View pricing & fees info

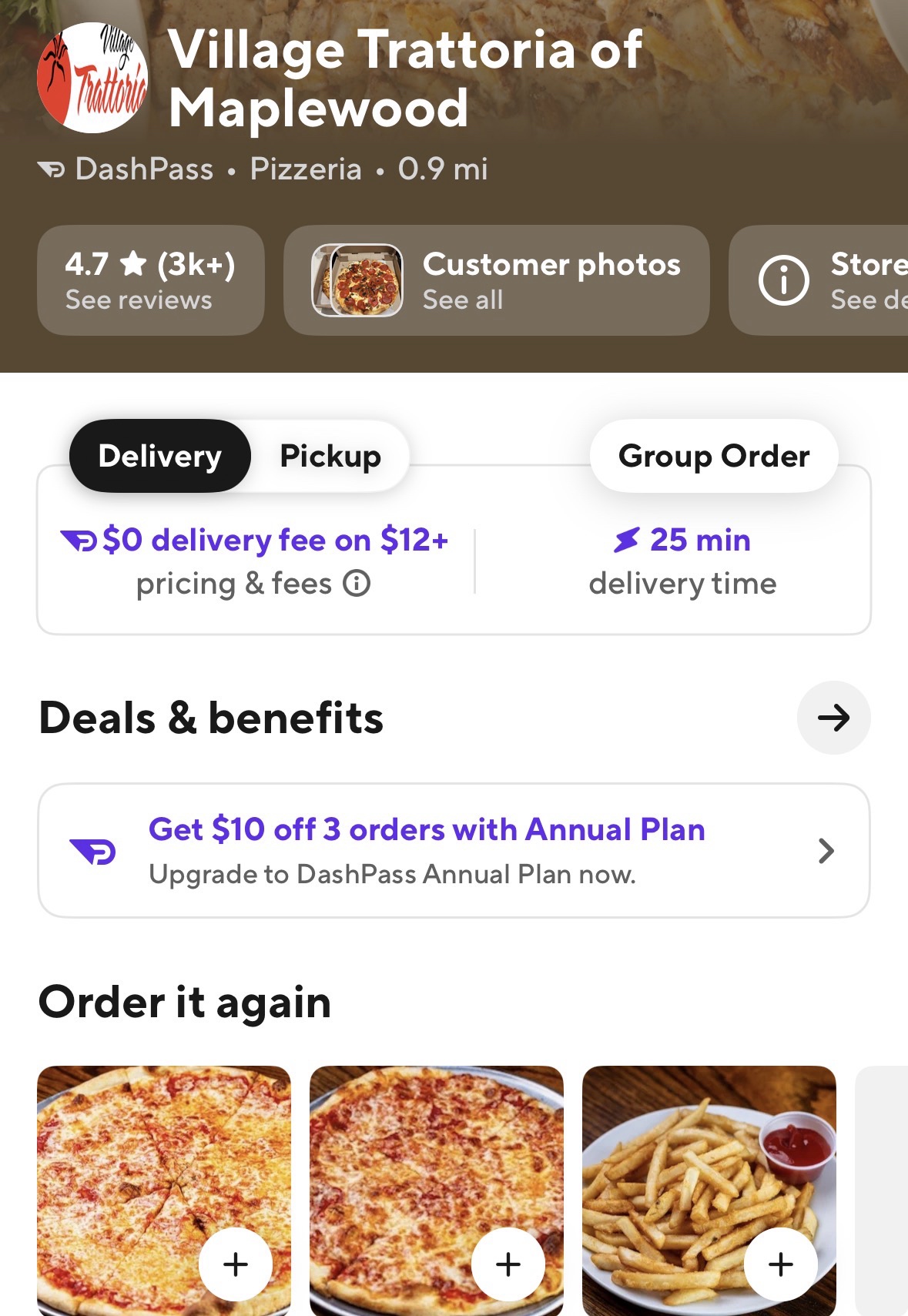click(357, 584)
